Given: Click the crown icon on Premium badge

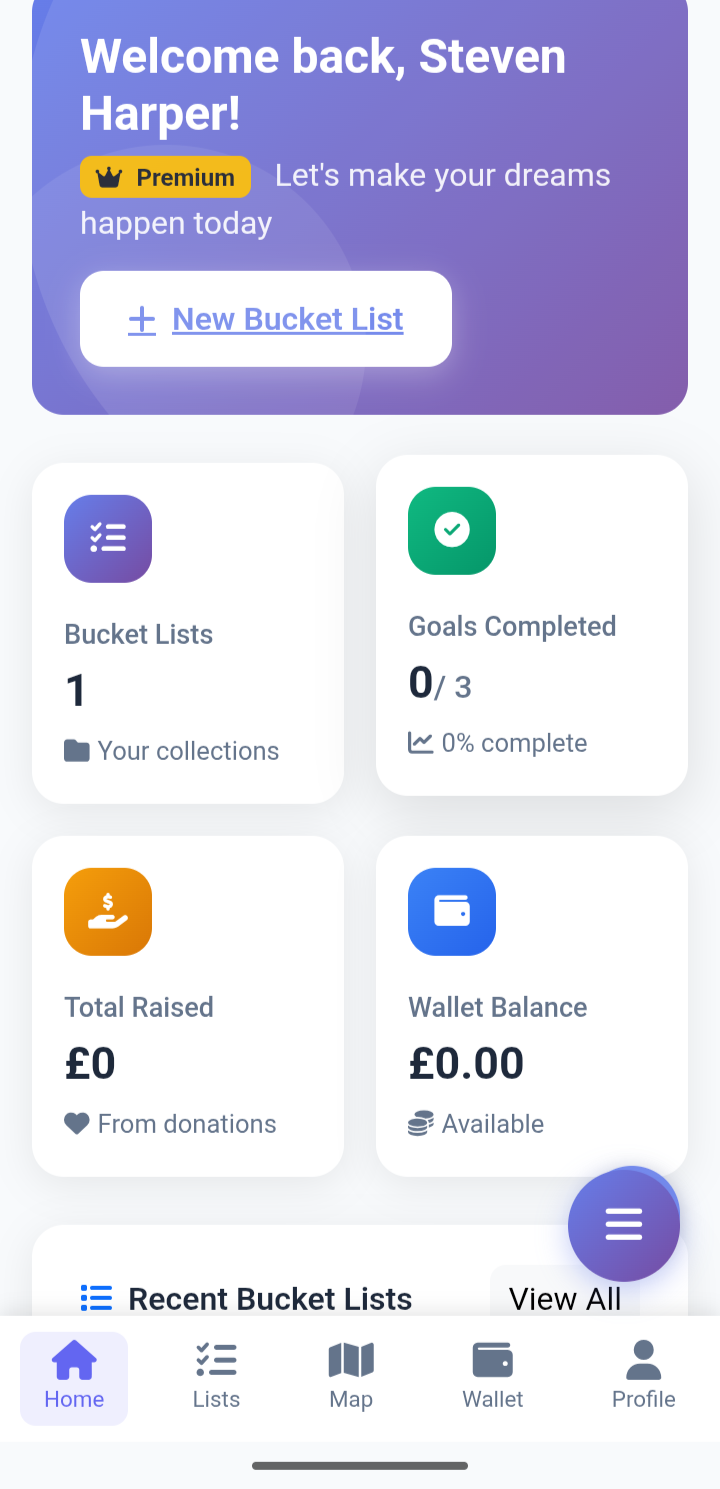Looking at the screenshot, I should 106,176.
